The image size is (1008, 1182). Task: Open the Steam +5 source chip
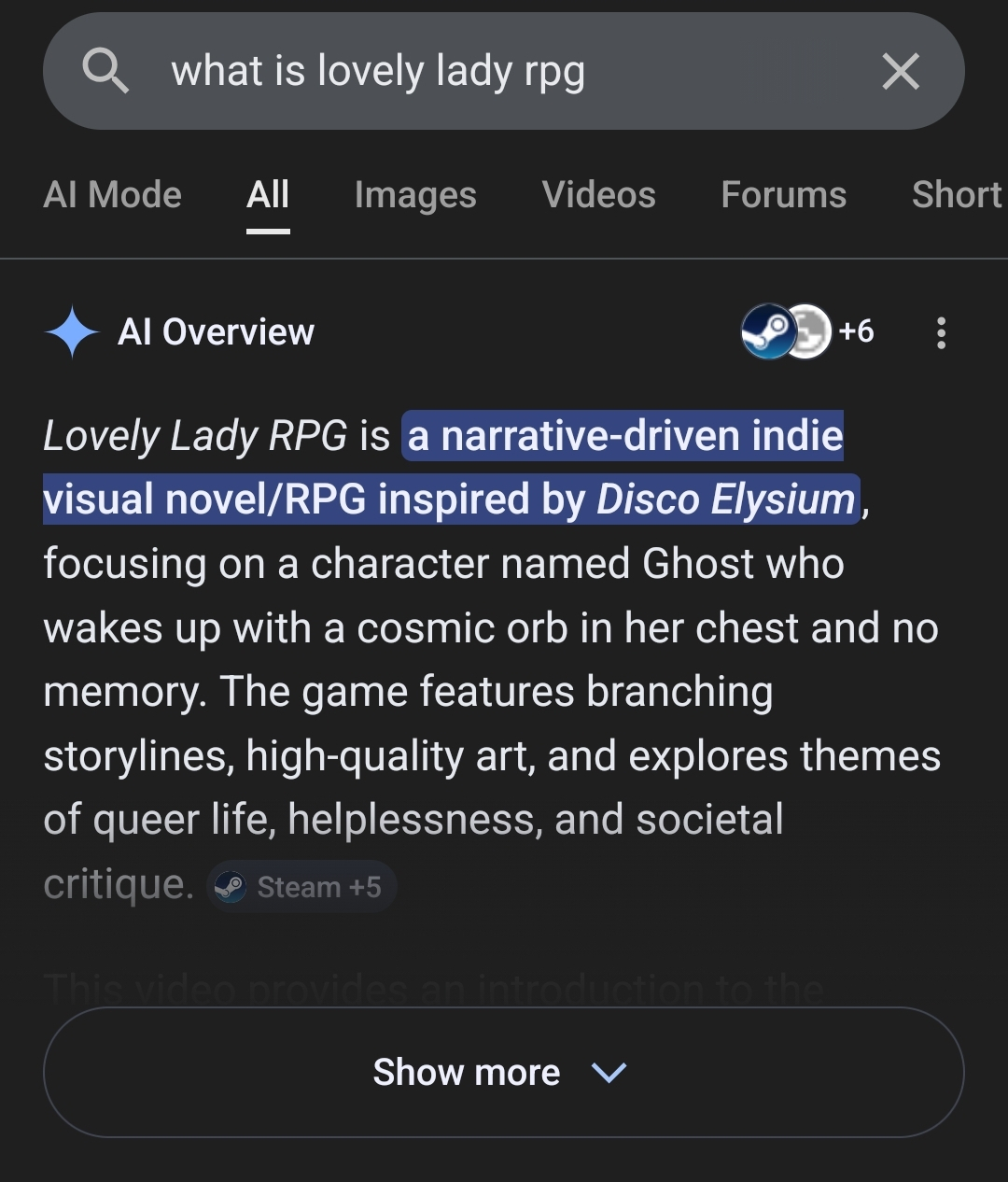[301, 886]
